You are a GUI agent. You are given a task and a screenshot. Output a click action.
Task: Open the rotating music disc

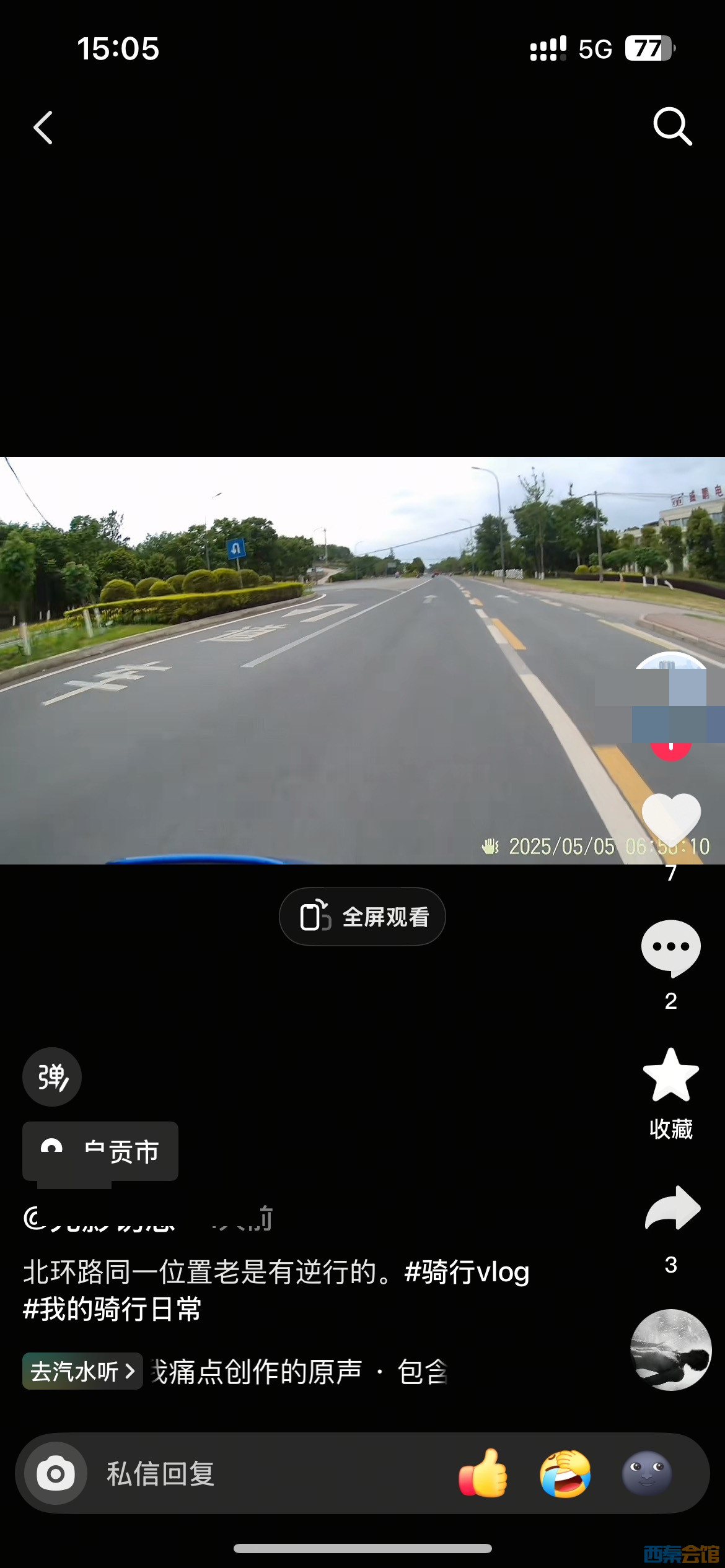(670, 1350)
